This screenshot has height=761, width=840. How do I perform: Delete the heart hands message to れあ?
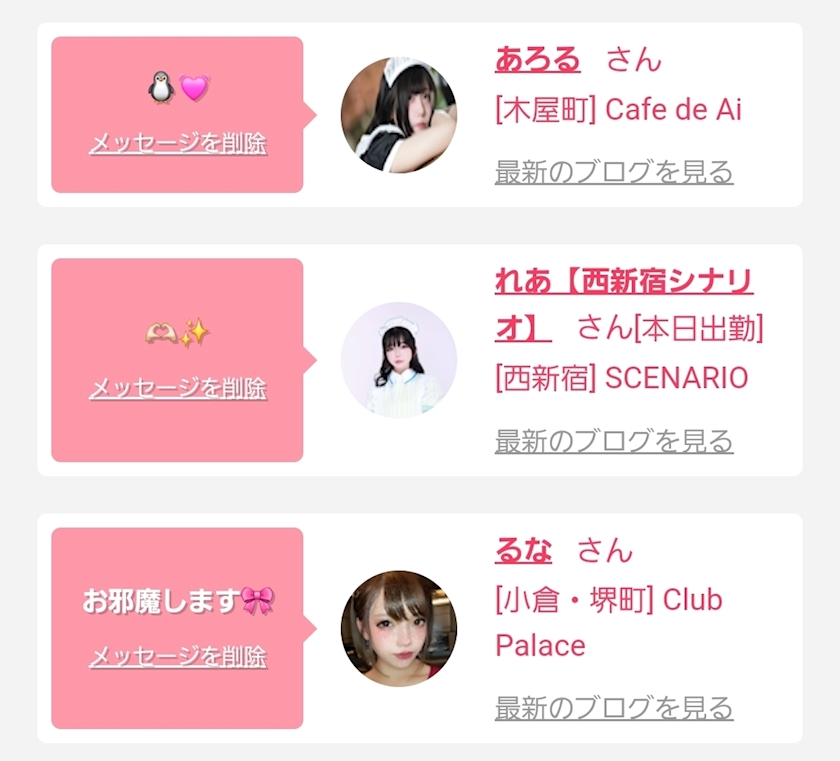(x=178, y=388)
